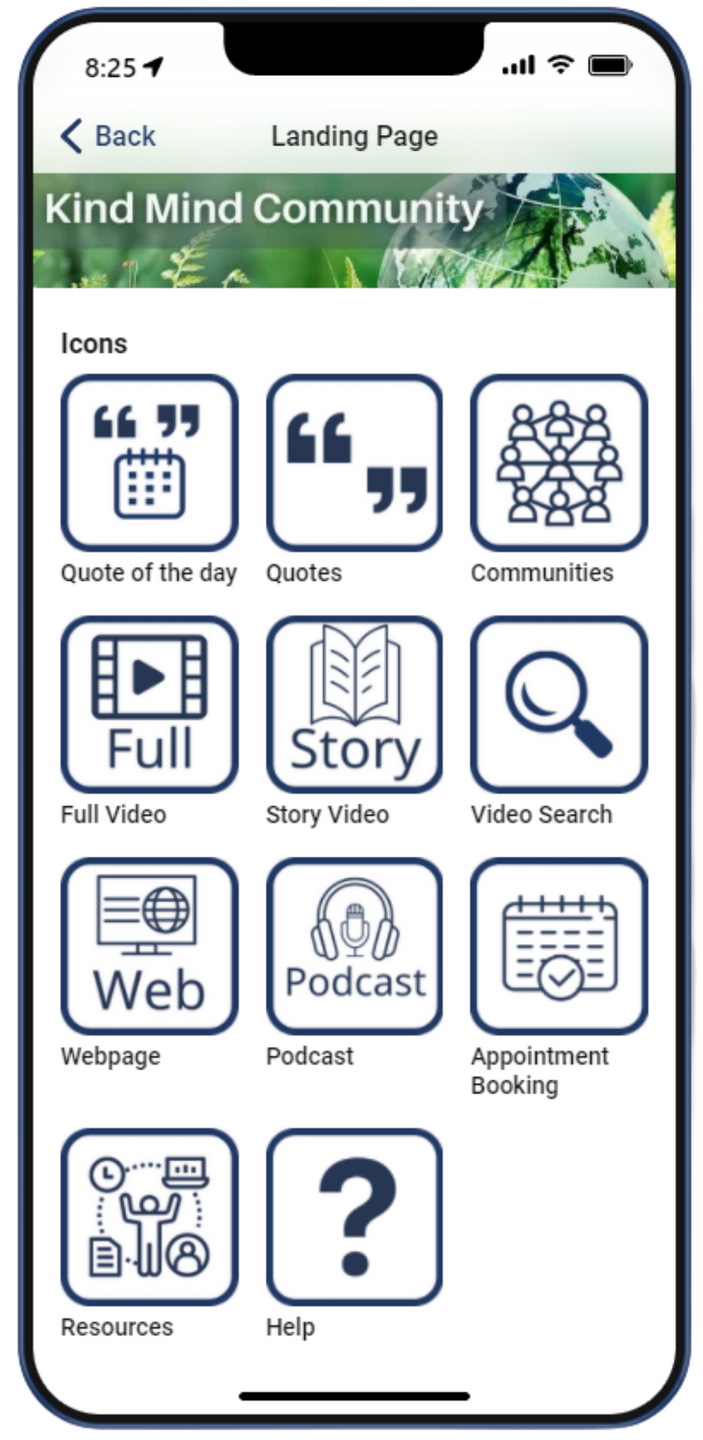Open Appointment Booking
Screen dimensions: 703x1440
(559, 946)
